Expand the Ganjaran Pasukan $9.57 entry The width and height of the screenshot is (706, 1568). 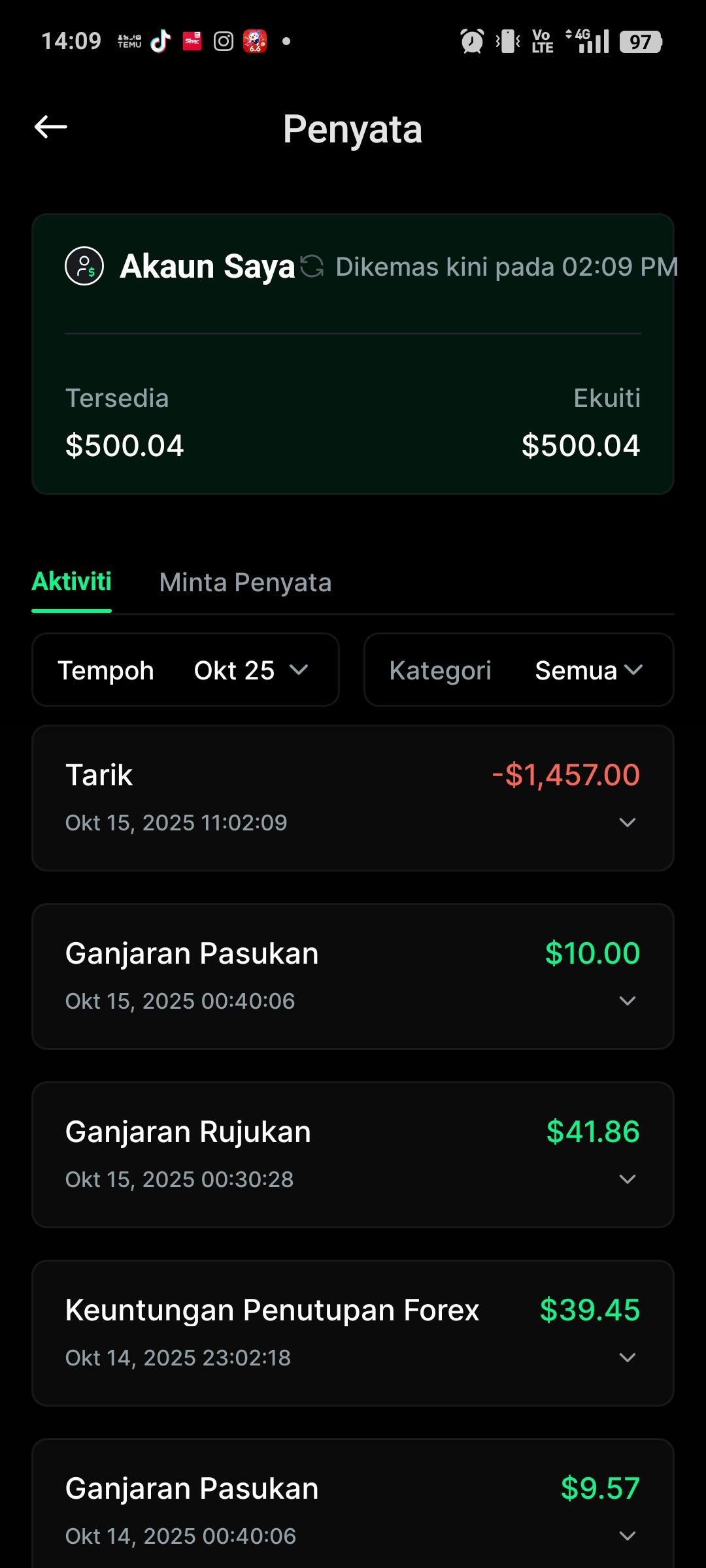(x=627, y=1536)
